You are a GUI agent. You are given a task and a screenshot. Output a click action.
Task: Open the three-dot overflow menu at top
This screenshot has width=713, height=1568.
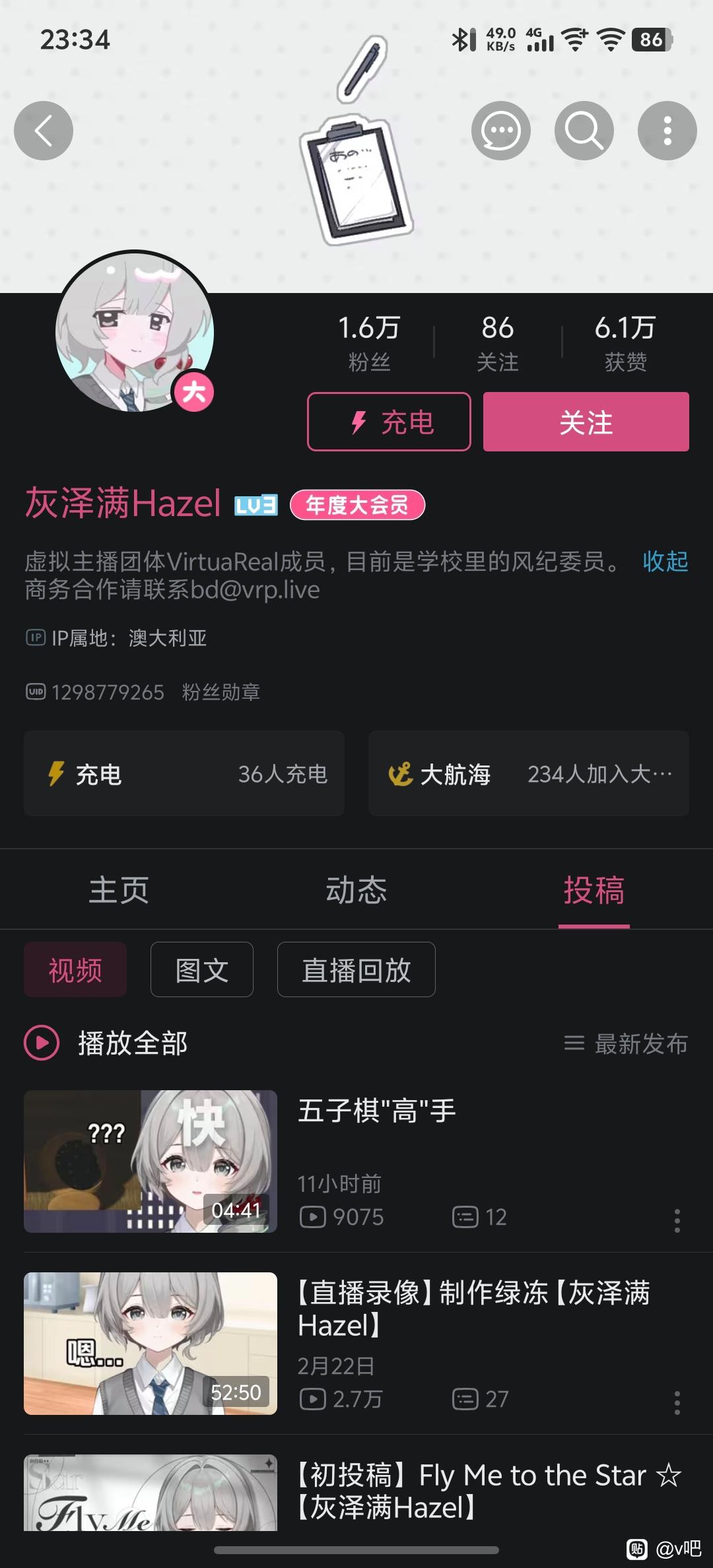tap(667, 131)
